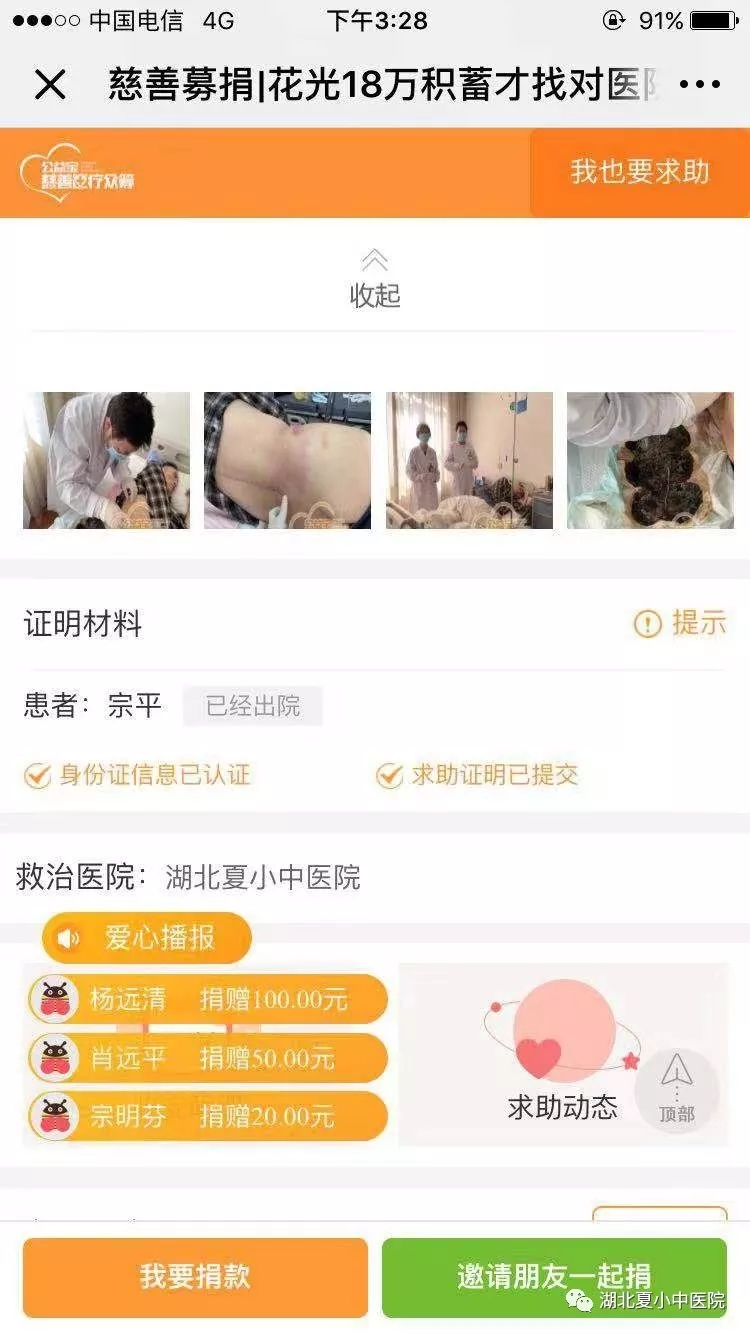The height and width of the screenshot is (1334, 750).
Task: View the fourth photo thumbnail
Action: pos(650,460)
